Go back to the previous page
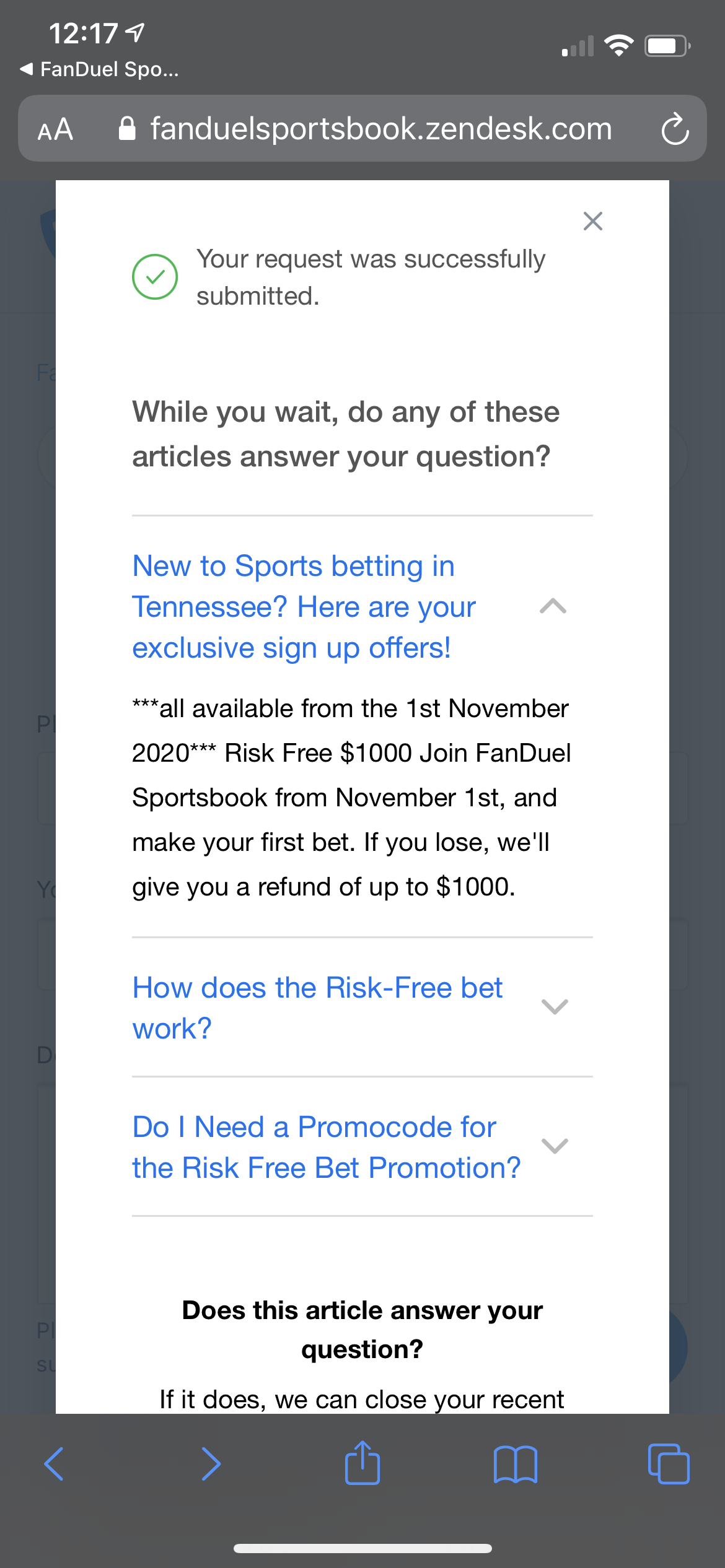725x1568 pixels. pyautogui.click(x=54, y=1464)
